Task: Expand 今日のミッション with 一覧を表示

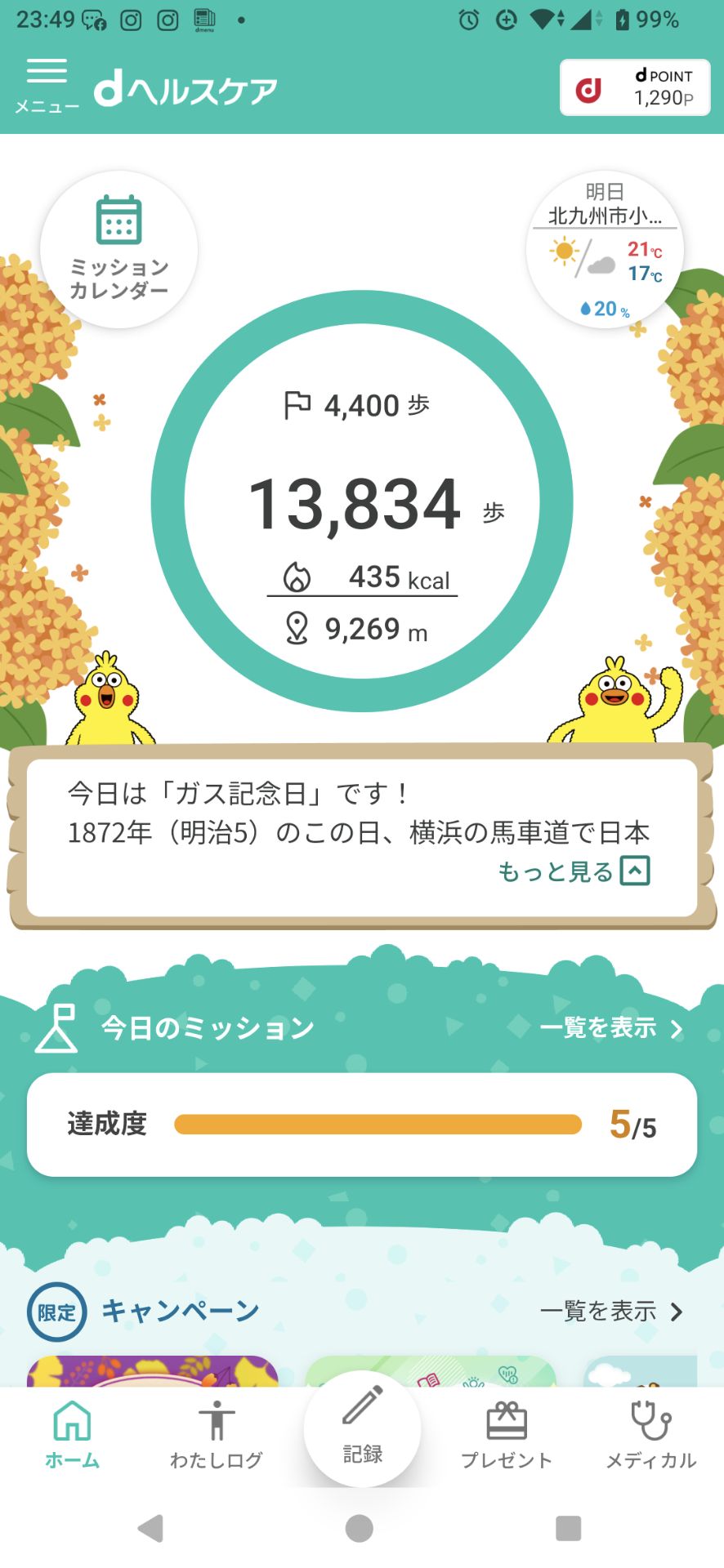Action: [613, 1027]
